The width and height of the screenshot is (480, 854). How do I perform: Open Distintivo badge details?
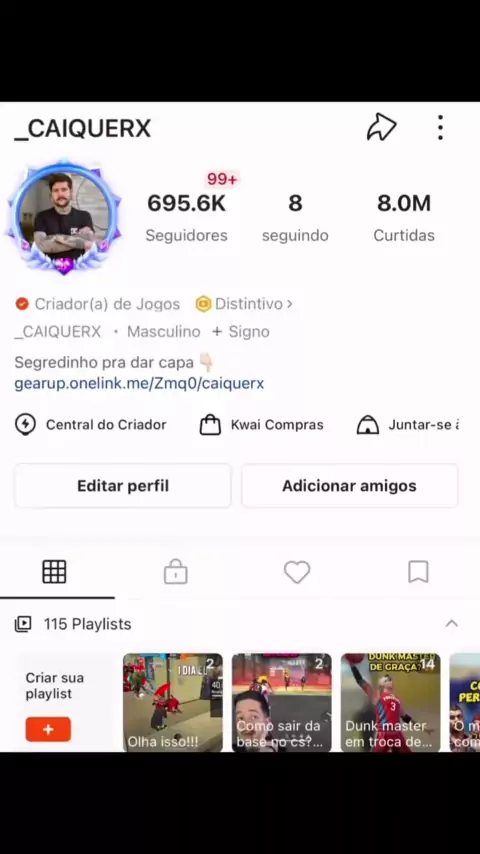[244, 304]
